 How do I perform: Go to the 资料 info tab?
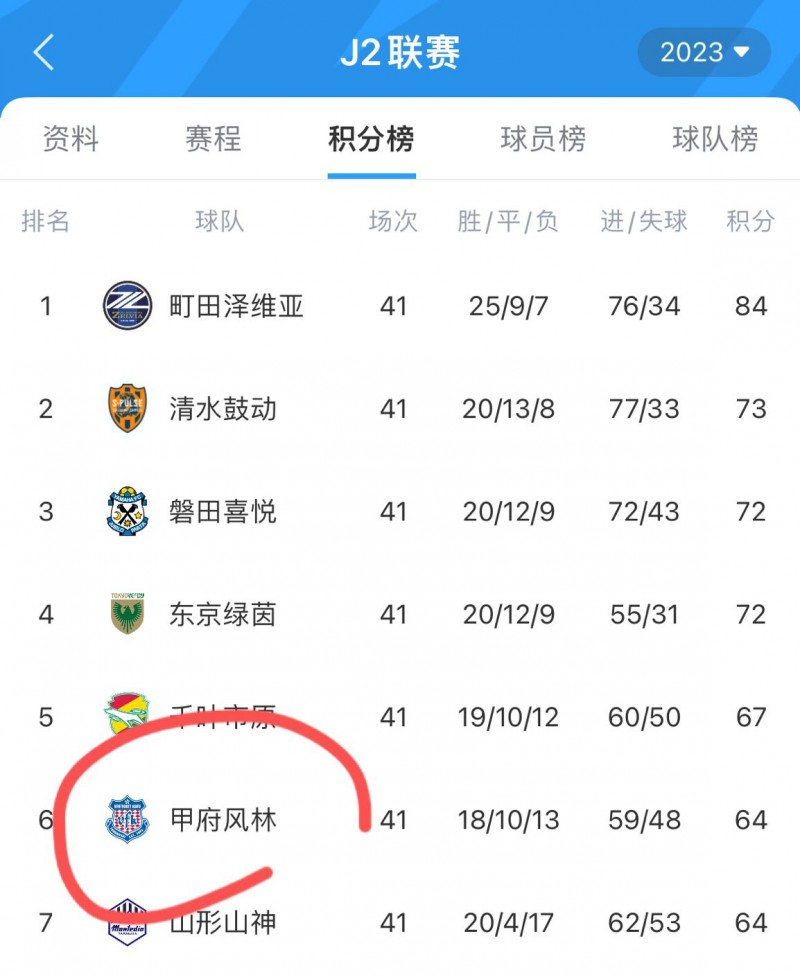(x=68, y=140)
